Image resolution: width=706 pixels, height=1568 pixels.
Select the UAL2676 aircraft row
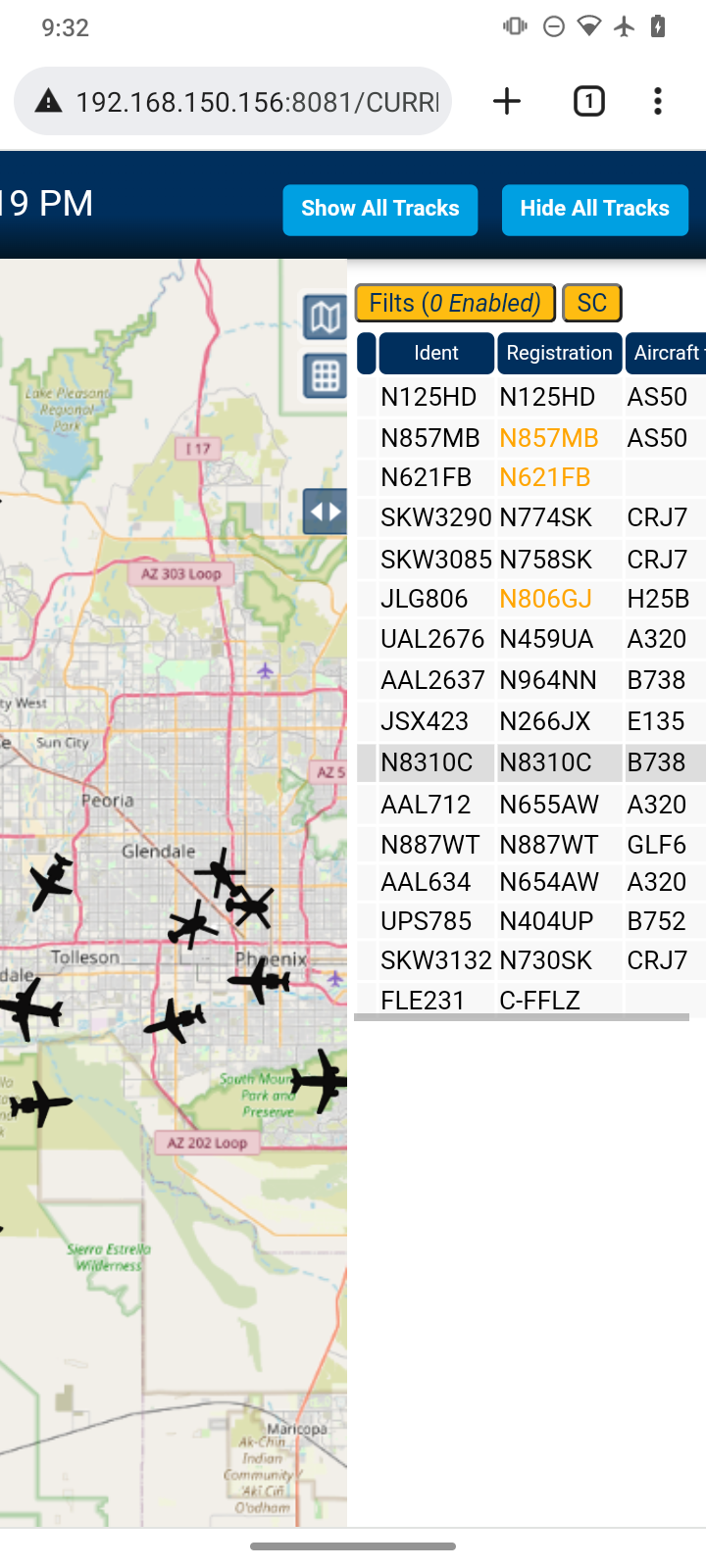(530, 639)
